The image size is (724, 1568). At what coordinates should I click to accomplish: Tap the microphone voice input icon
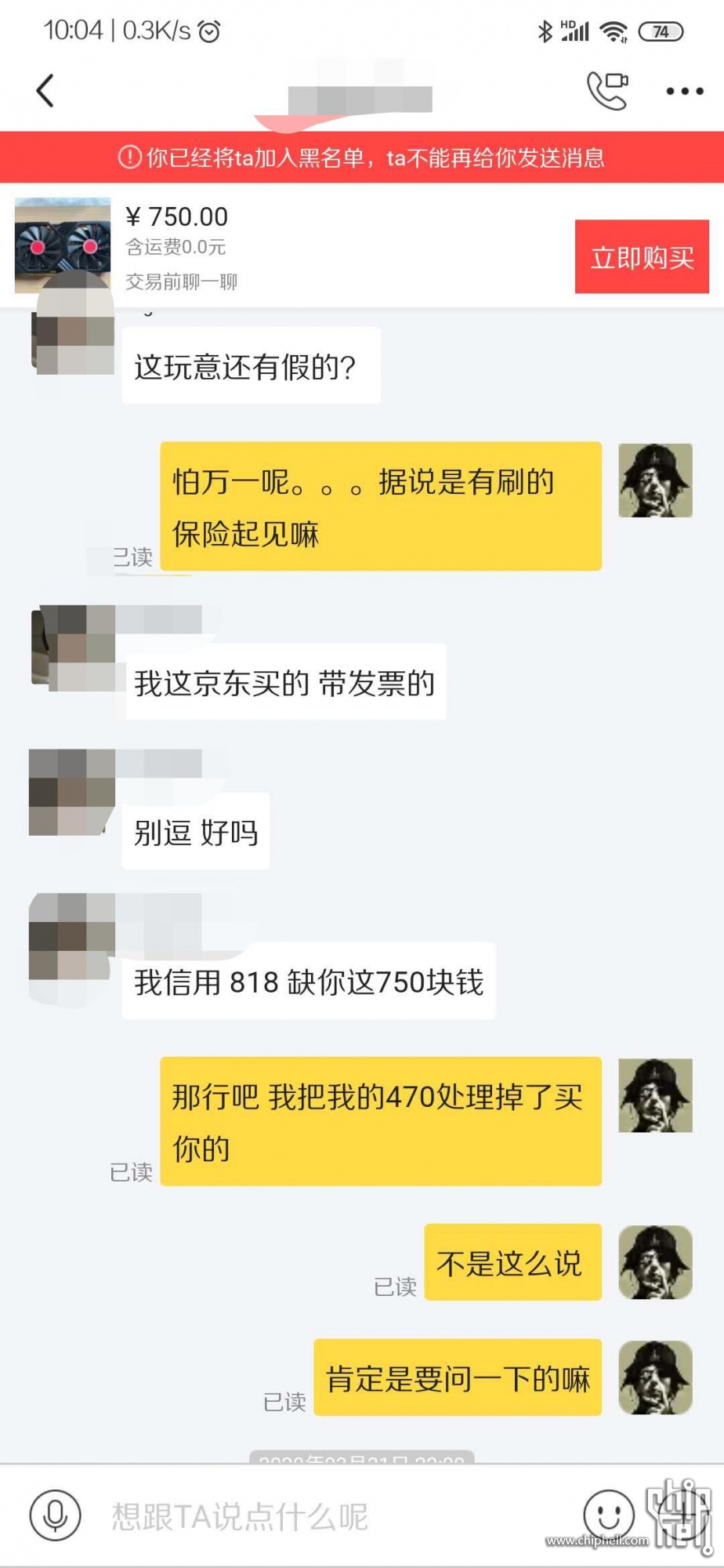coord(55,1515)
